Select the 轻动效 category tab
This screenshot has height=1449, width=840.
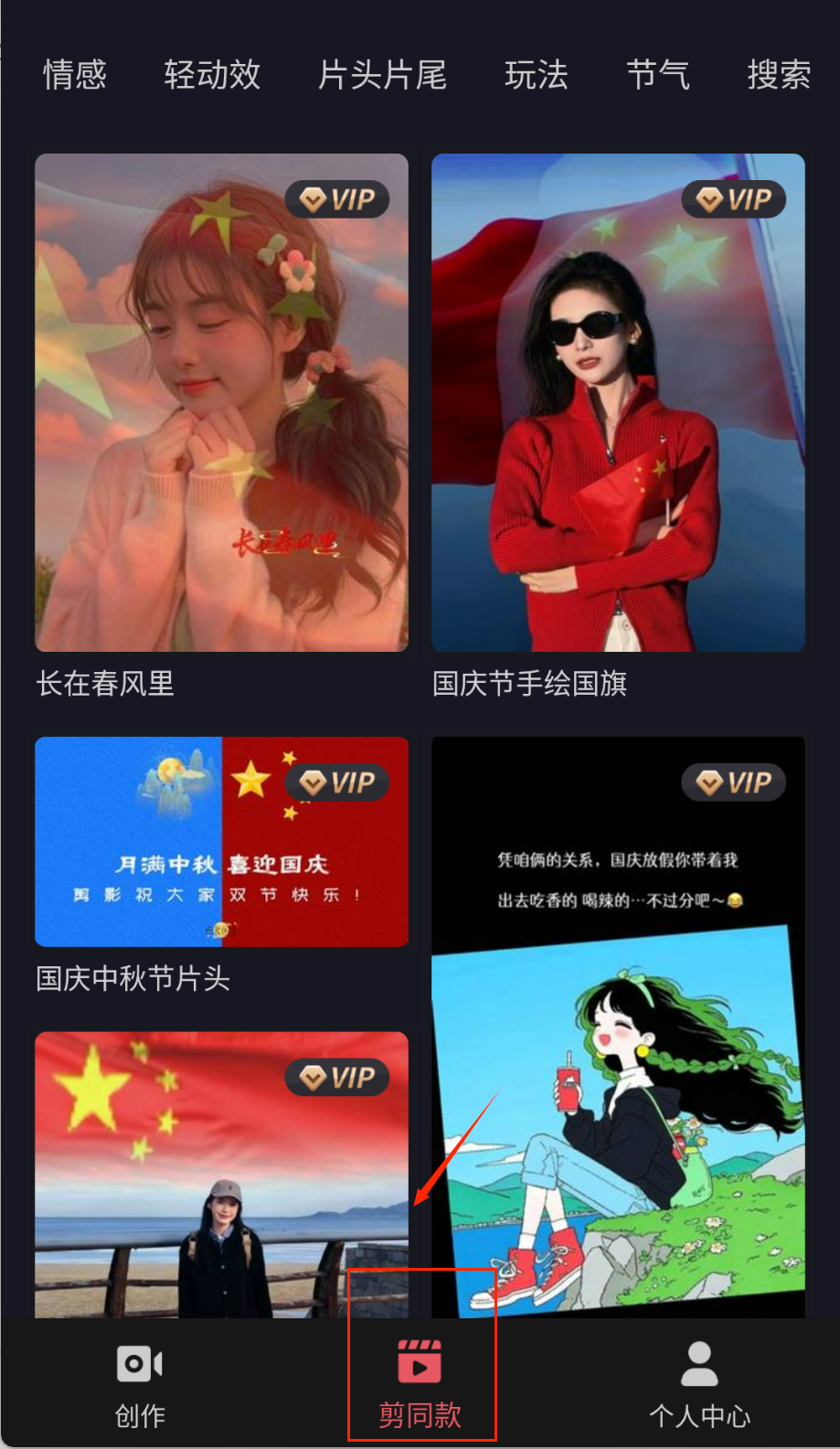pos(212,75)
